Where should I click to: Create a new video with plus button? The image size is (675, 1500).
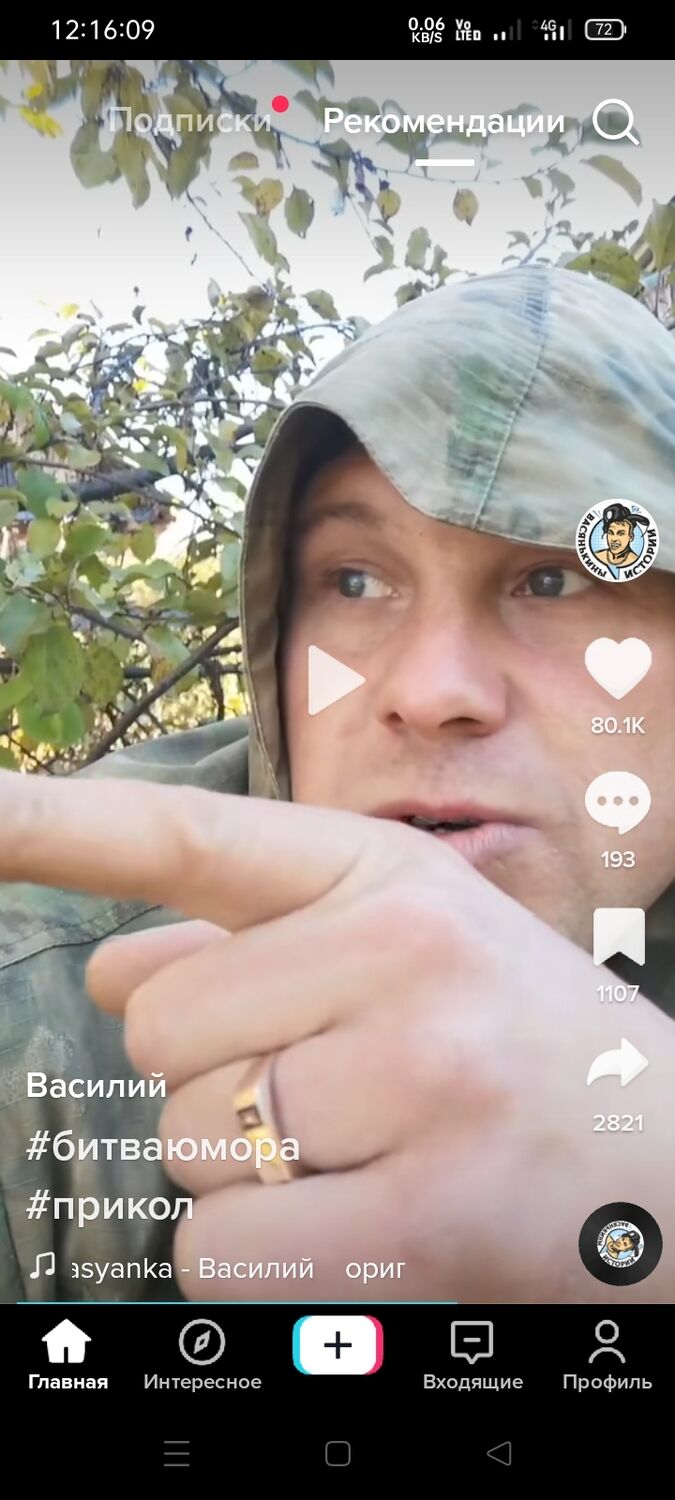(338, 1345)
